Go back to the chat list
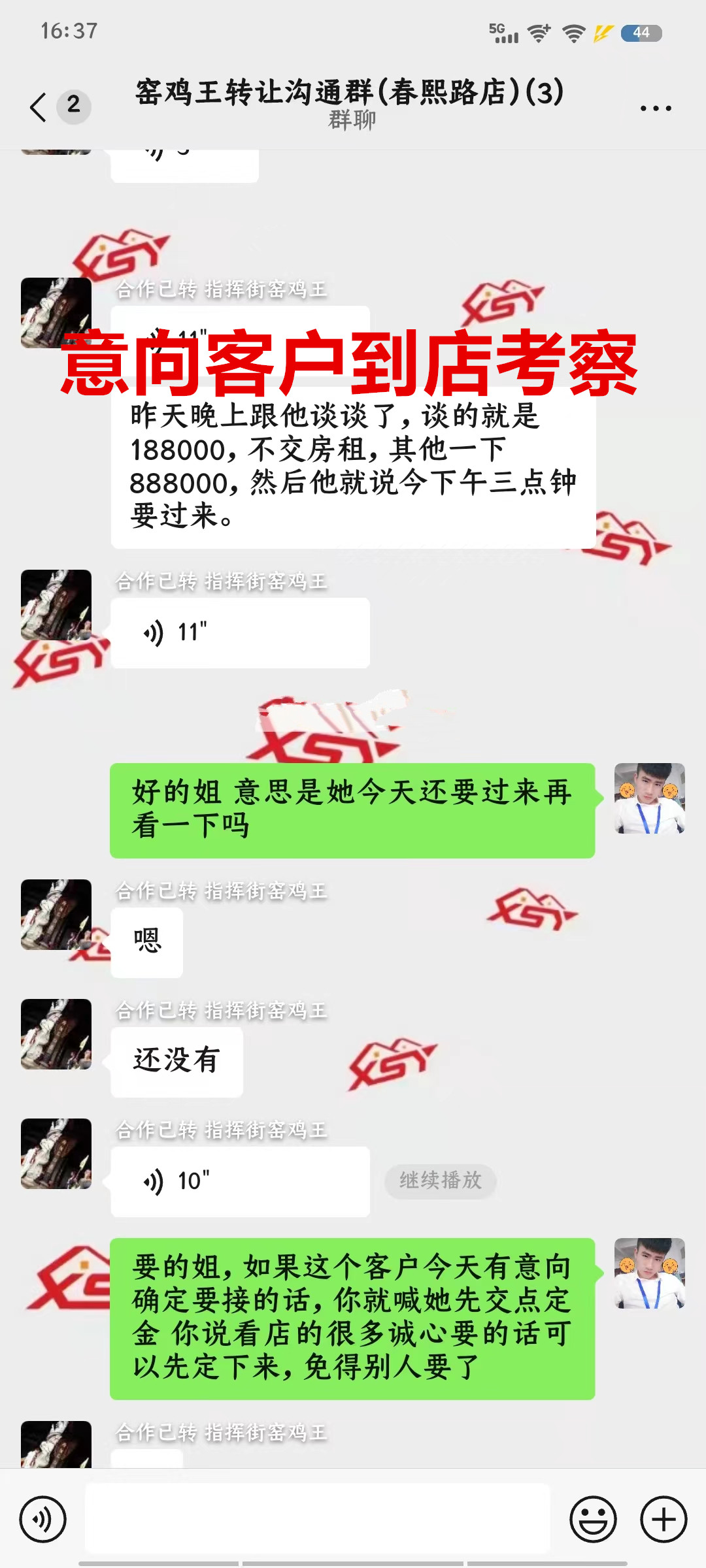This screenshot has height=1568, width=706. tap(39, 106)
